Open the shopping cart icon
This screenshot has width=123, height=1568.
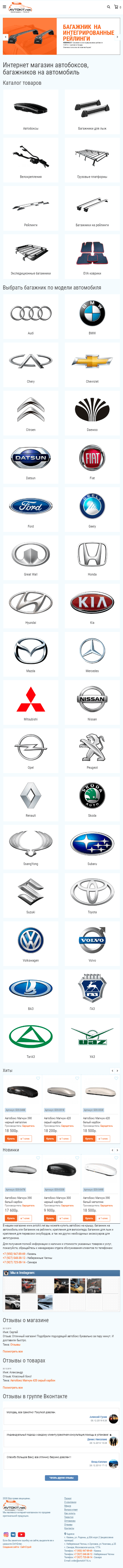click(x=116, y=7)
